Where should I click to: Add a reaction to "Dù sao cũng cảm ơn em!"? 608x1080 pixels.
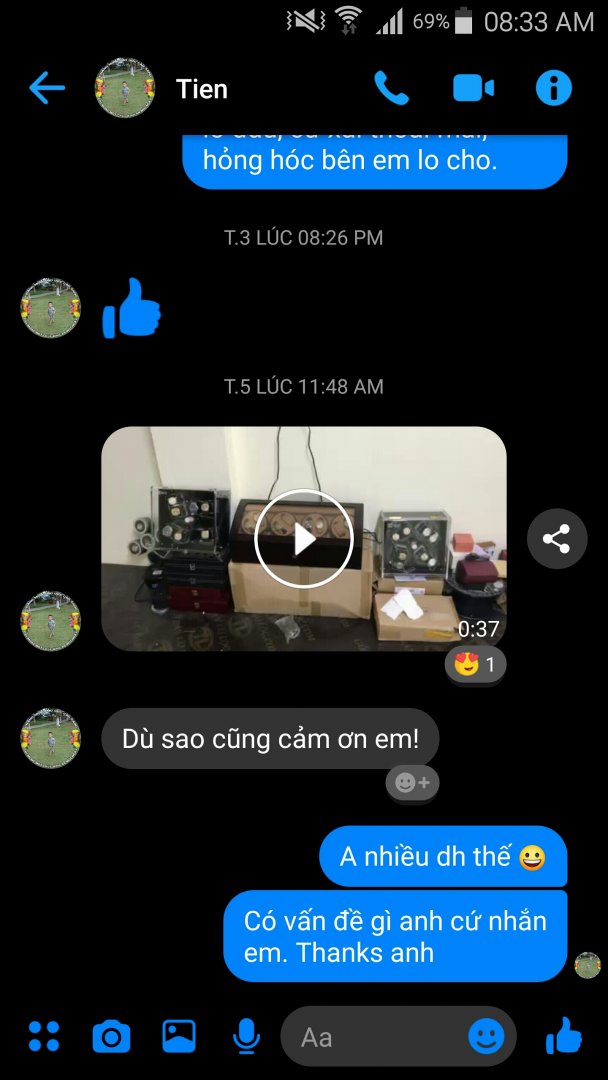[412, 783]
